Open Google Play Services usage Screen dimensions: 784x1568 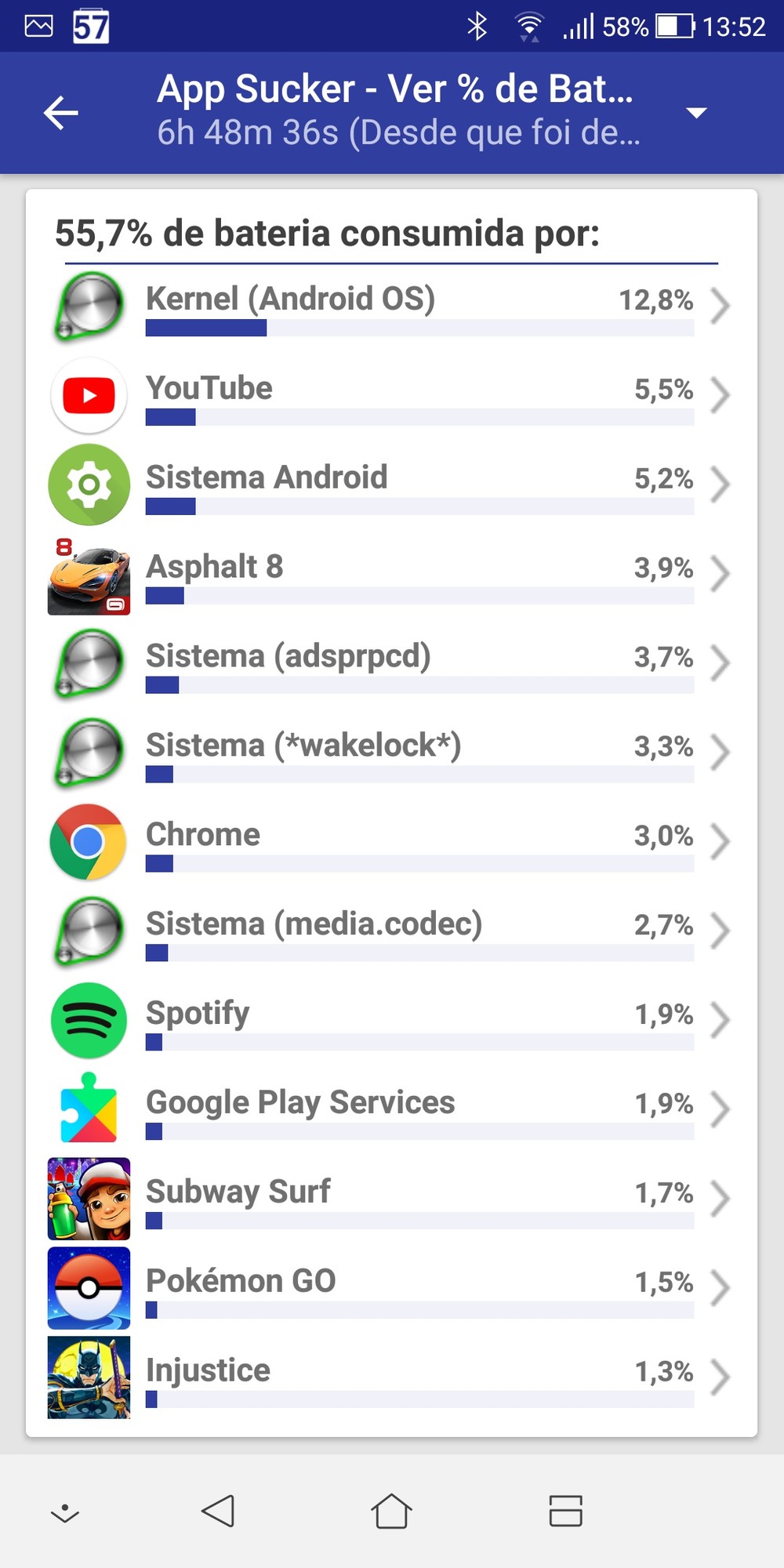click(x=392, y=1111)
